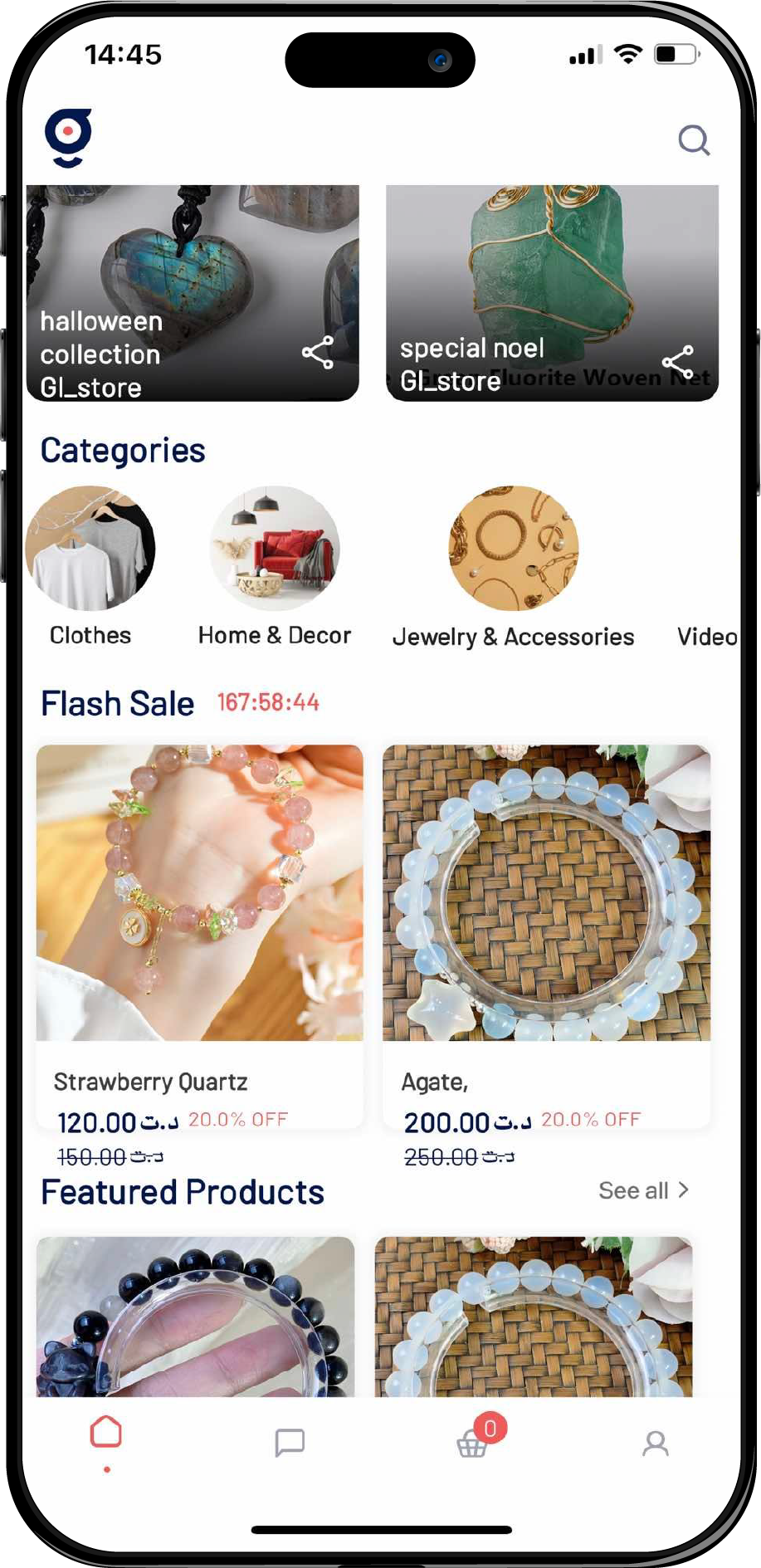Open the shopping basket tab

(472, 1443)
